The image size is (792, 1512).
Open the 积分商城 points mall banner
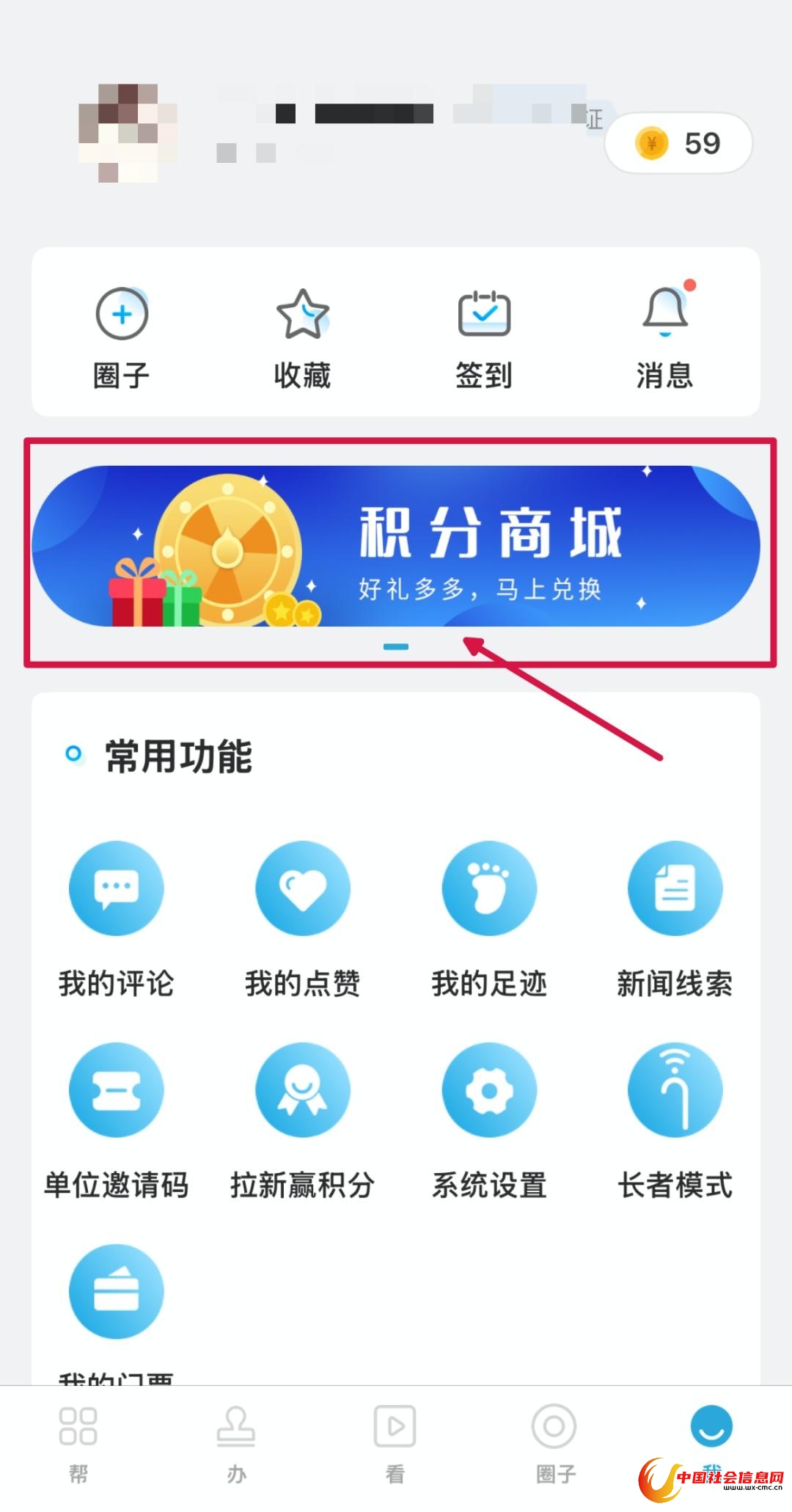[x=396, y=546]
